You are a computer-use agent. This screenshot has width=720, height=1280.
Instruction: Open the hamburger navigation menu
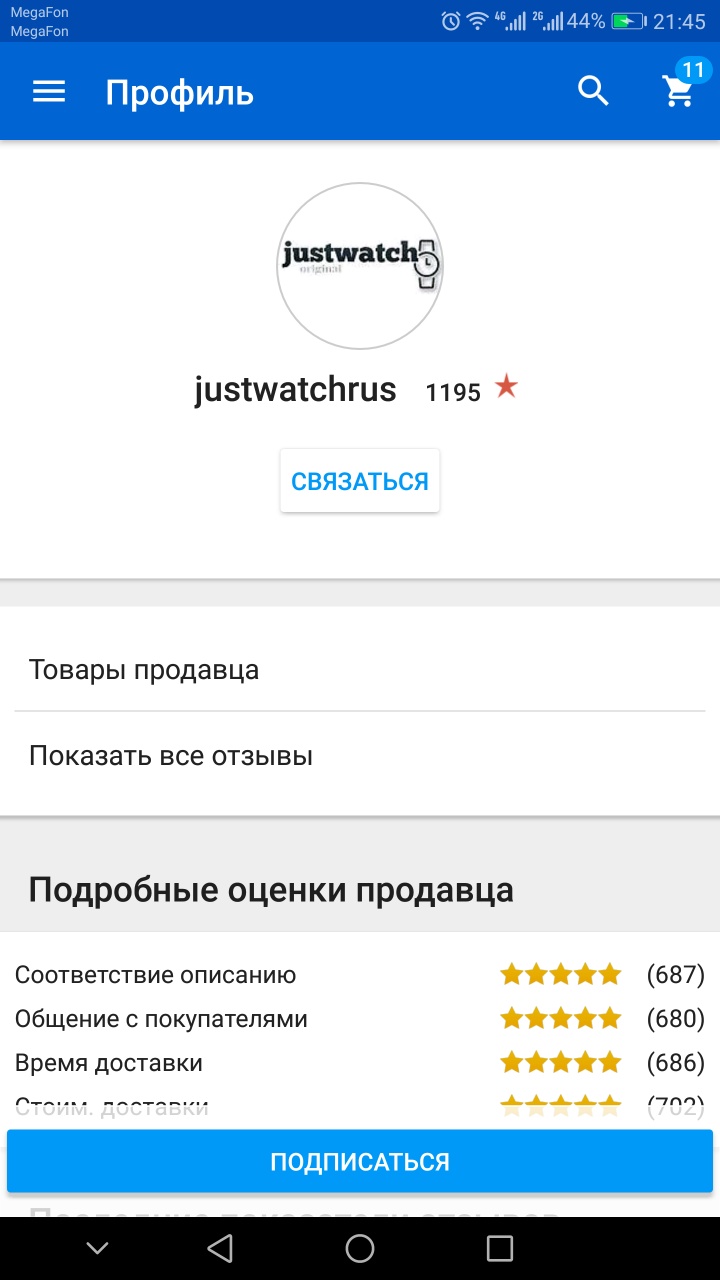[49, 92]
